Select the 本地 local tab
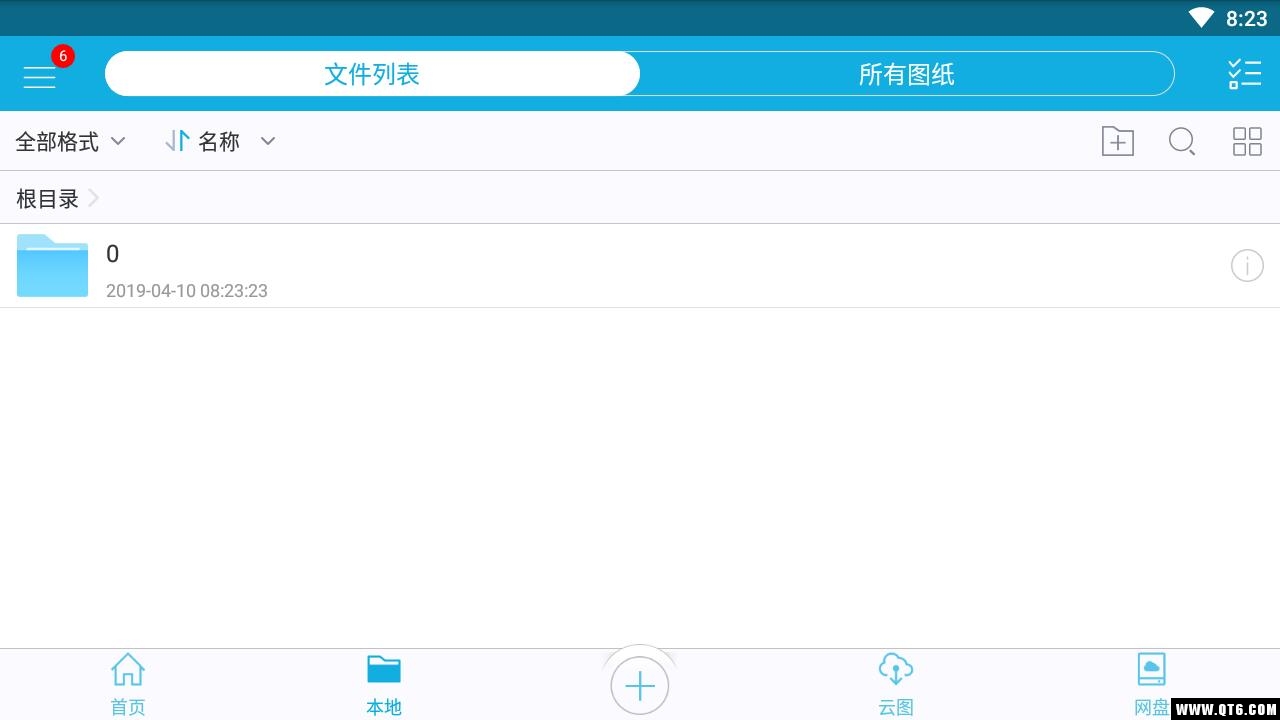The height and width of the screenshot is (720, 1280). tap(384, 686)
